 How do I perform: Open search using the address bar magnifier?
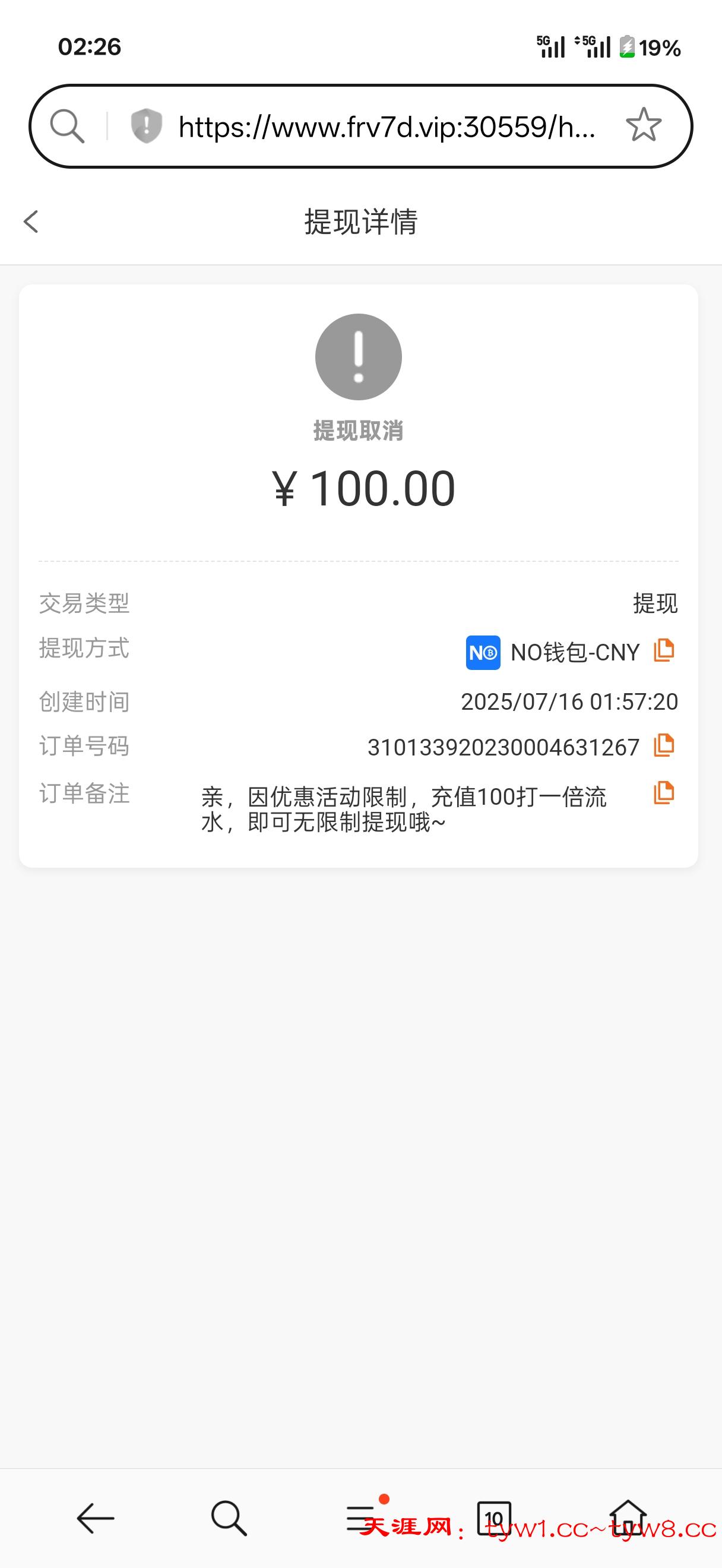tap(67, 127)
